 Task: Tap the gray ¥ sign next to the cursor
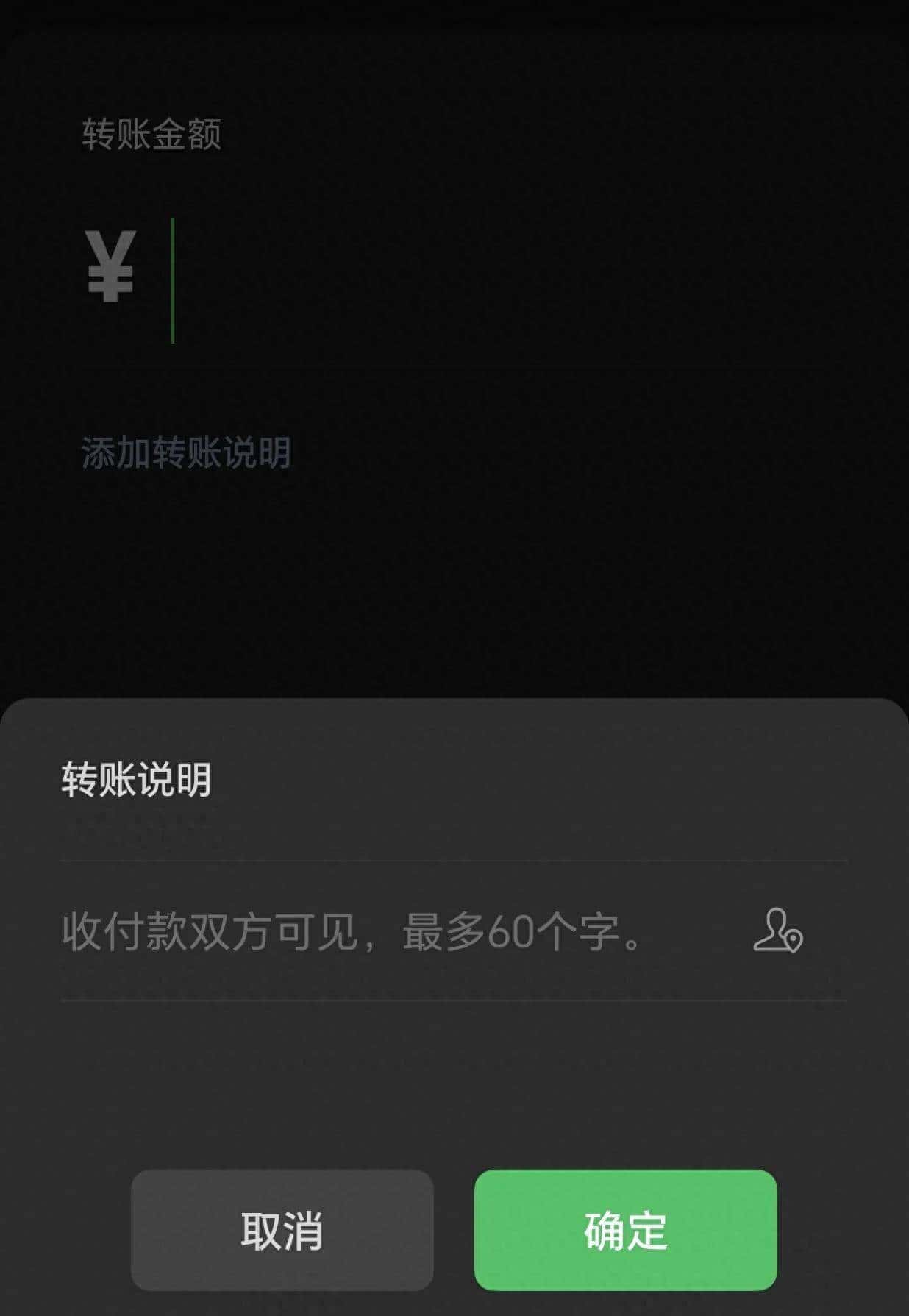click(110, 265)
